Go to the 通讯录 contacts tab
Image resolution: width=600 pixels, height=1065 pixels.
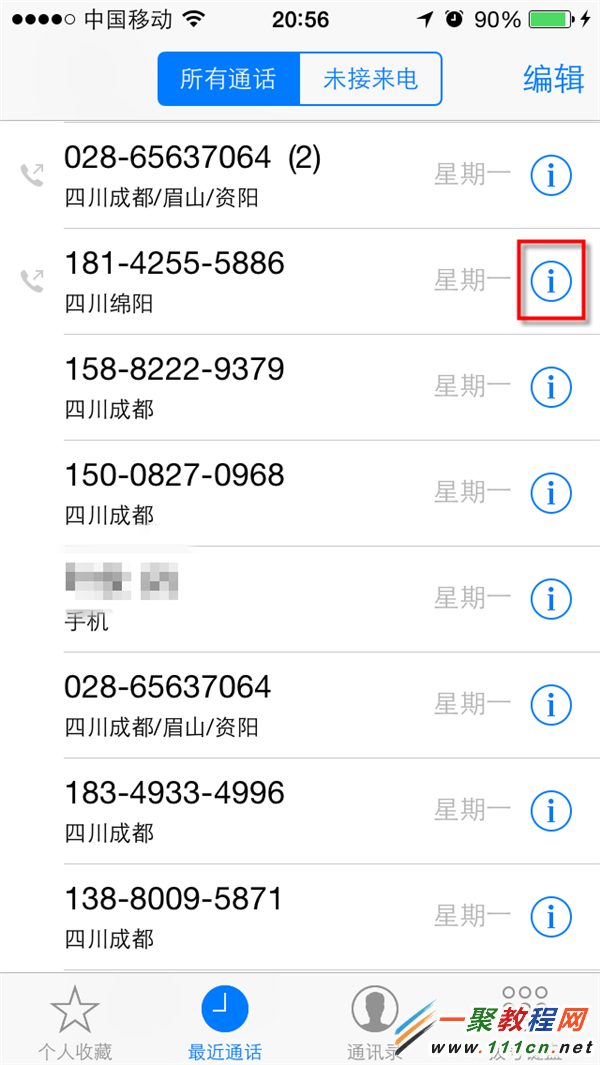(374, 1022)
